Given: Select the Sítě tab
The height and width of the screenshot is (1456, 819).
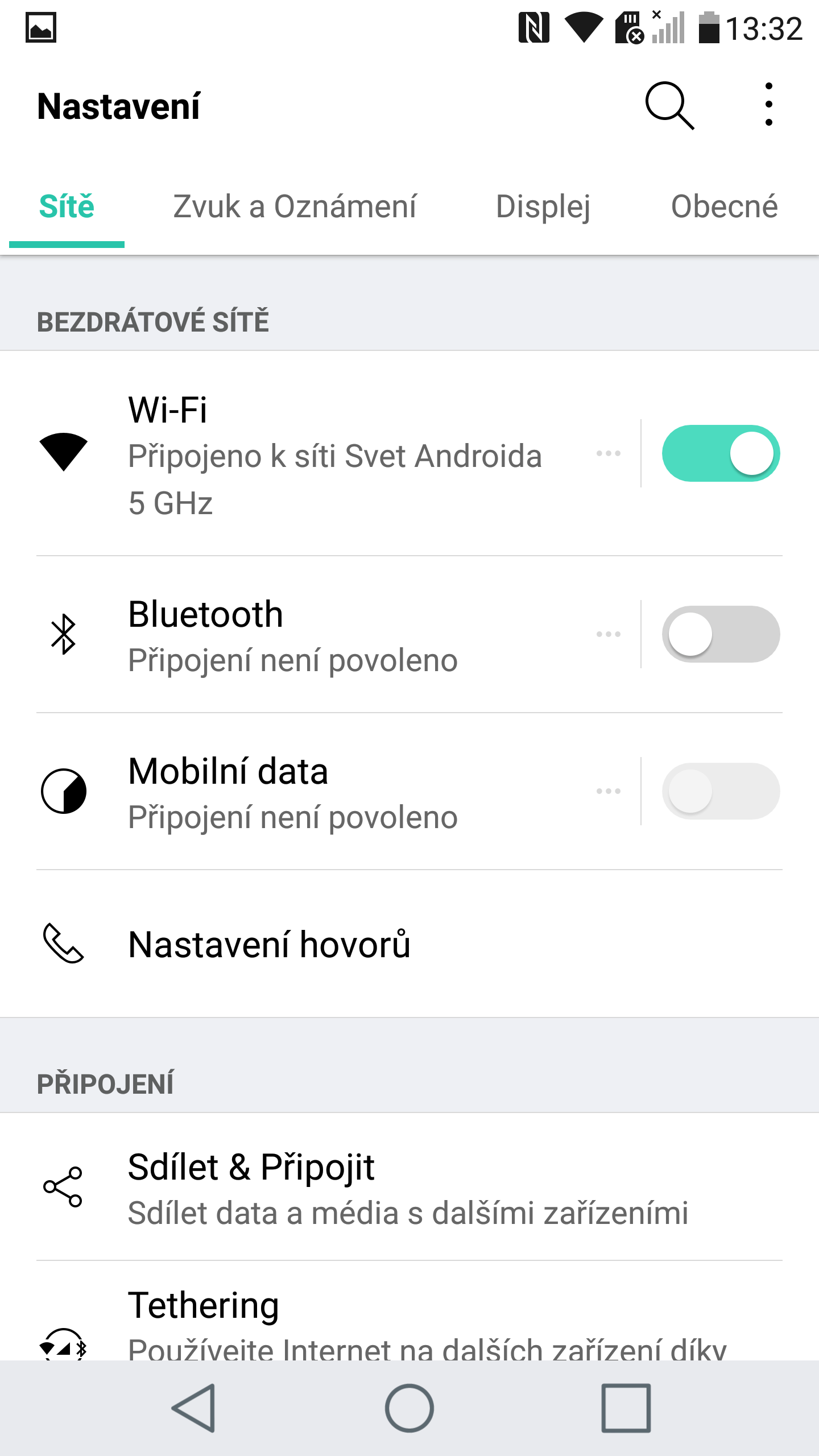Looking at the screenshot, I should (67, 206).
